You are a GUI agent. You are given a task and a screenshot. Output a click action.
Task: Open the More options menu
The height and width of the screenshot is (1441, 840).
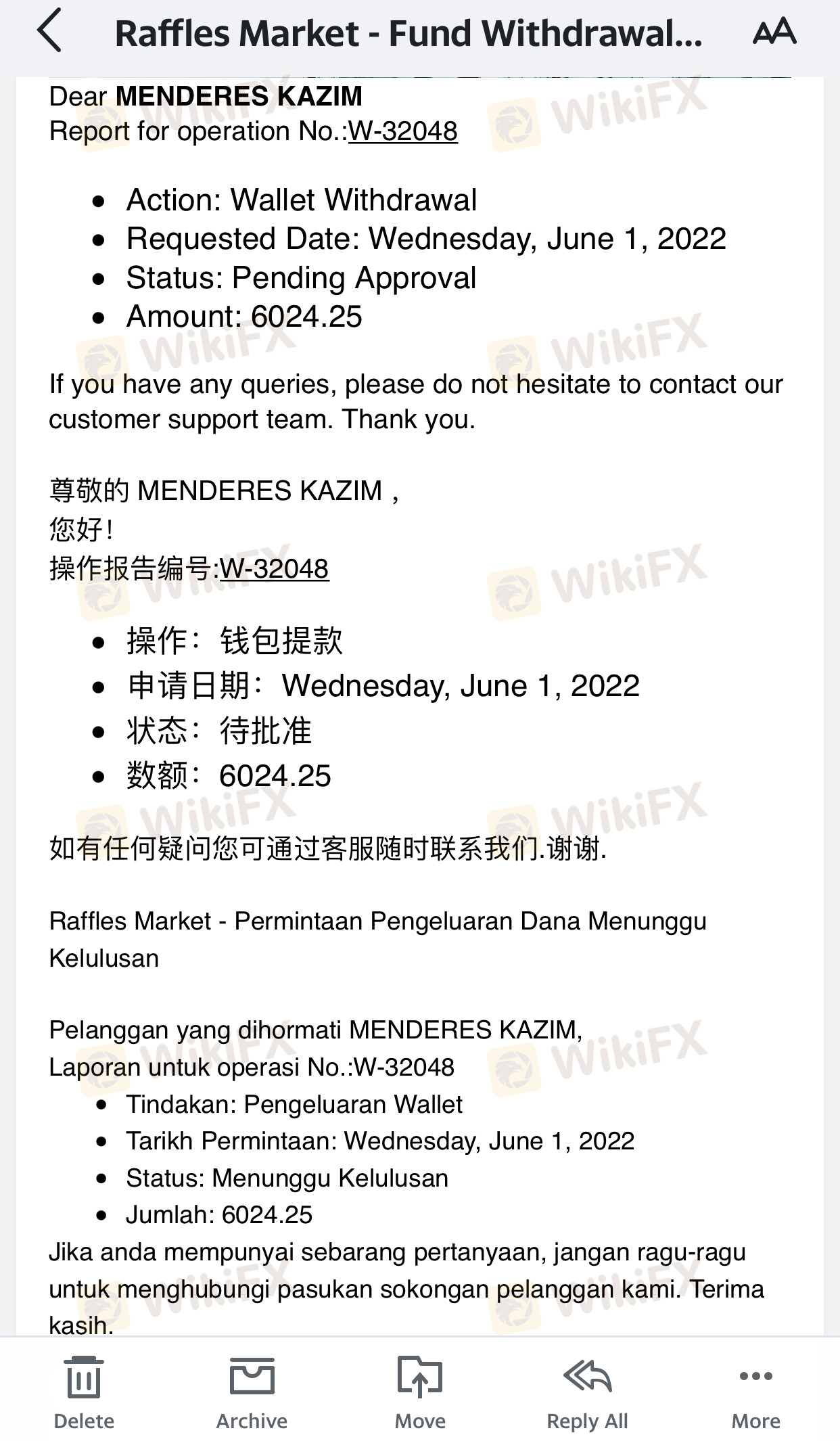click(x=755, y=1394)
